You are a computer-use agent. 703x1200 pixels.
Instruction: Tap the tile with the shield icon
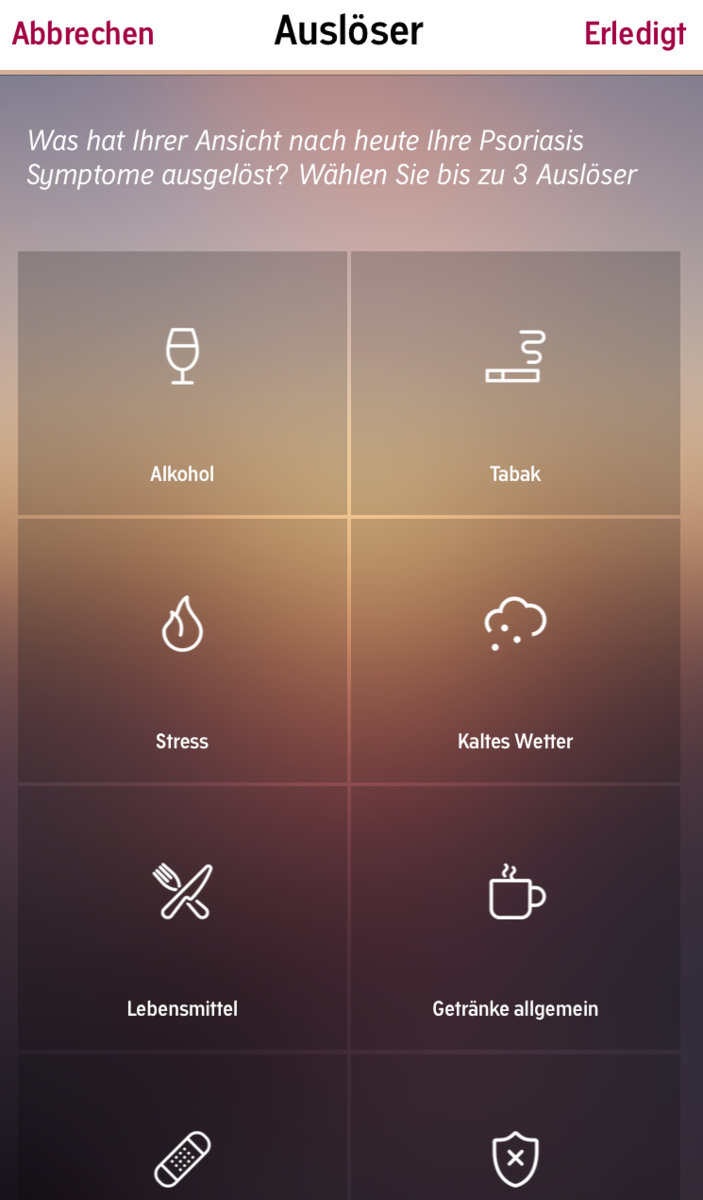pyautogui.click(x=516, y=1127)
